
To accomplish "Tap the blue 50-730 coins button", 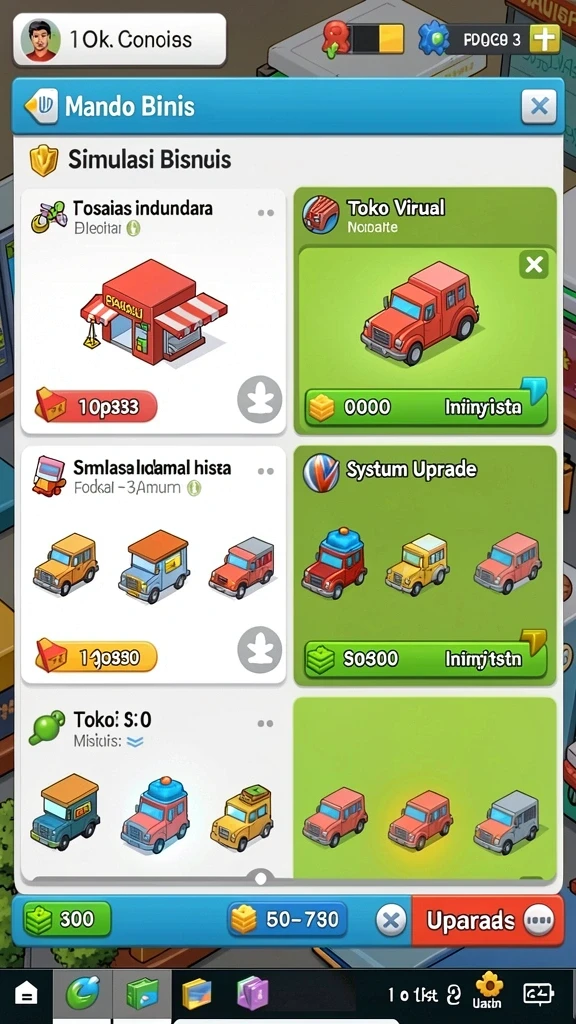I will [287, 920].
